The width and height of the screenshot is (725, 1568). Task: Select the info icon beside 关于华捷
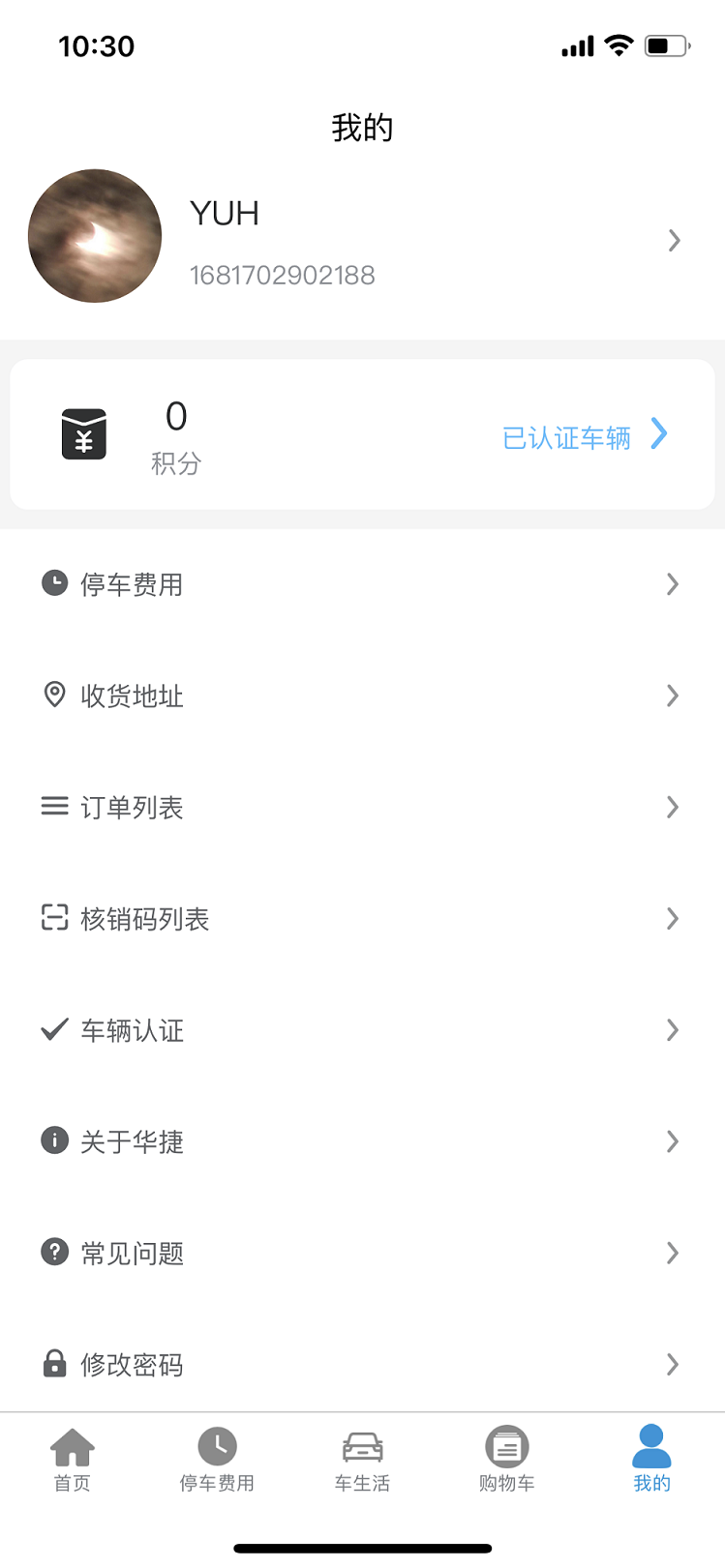(53, 1140)
